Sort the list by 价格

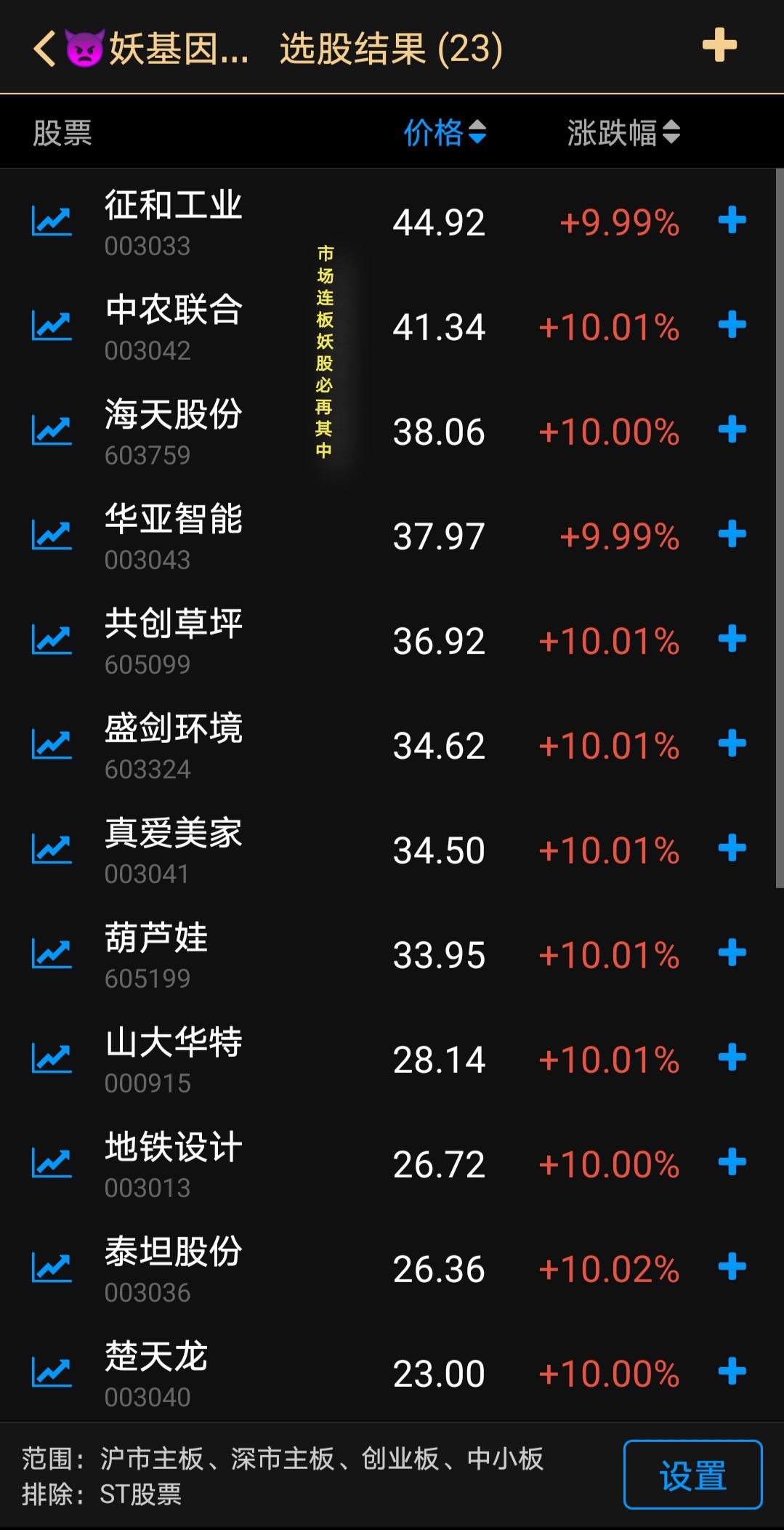[x=444, y=133]
